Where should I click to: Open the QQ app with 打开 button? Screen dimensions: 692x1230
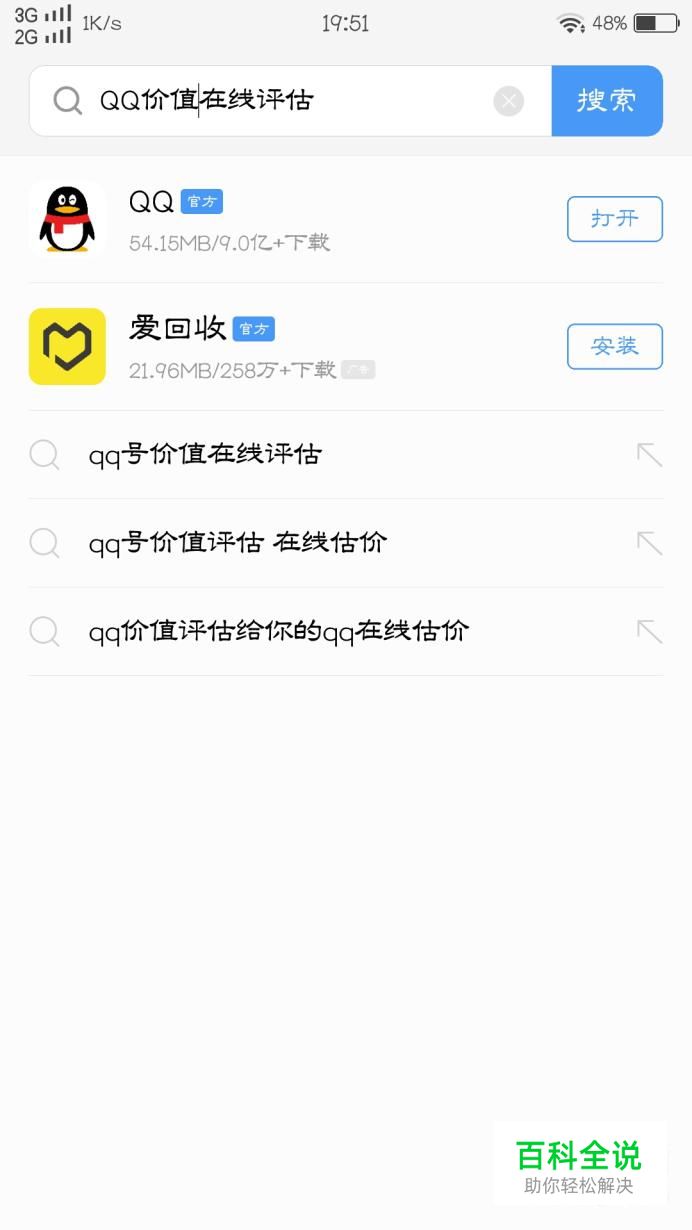(x=614, y=219)
